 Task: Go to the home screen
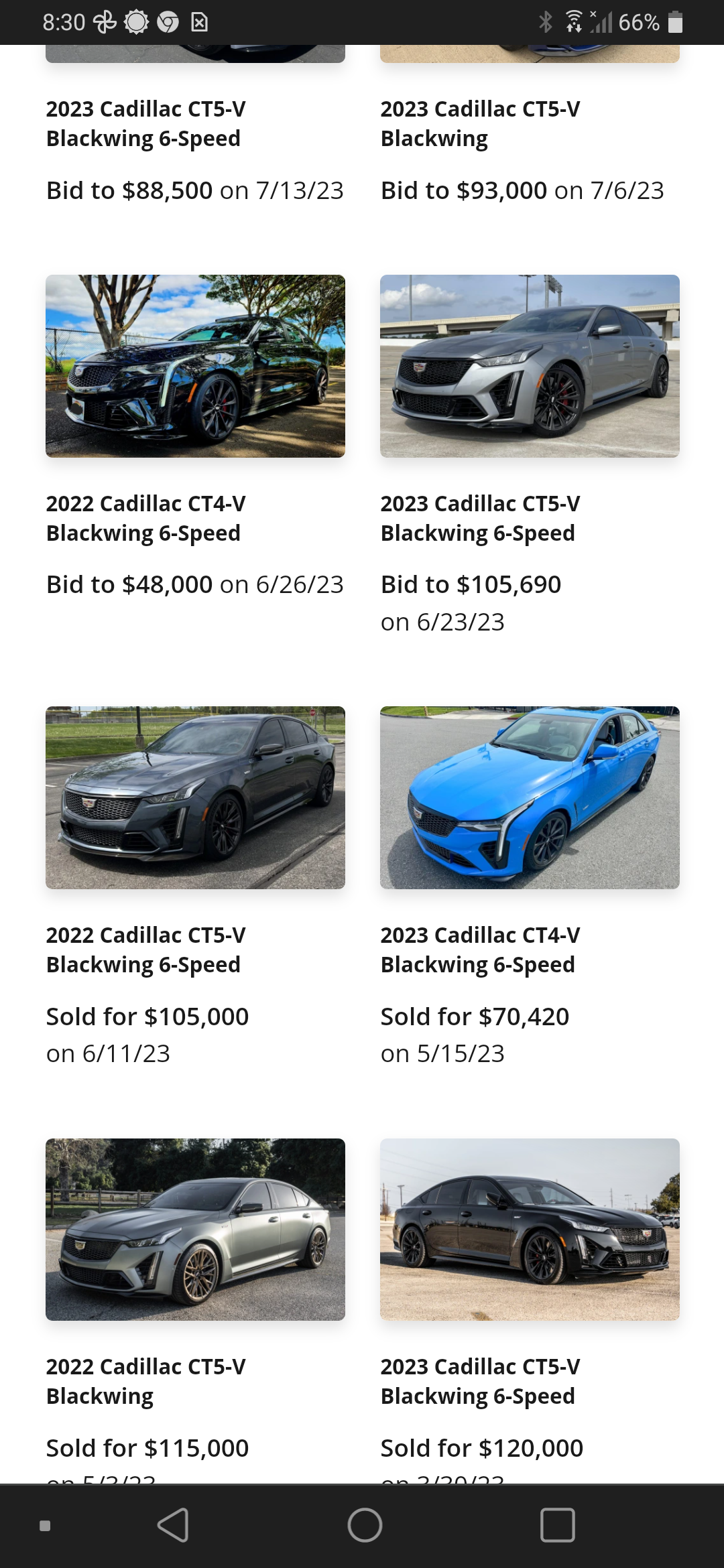click(x=365, y=1525)
